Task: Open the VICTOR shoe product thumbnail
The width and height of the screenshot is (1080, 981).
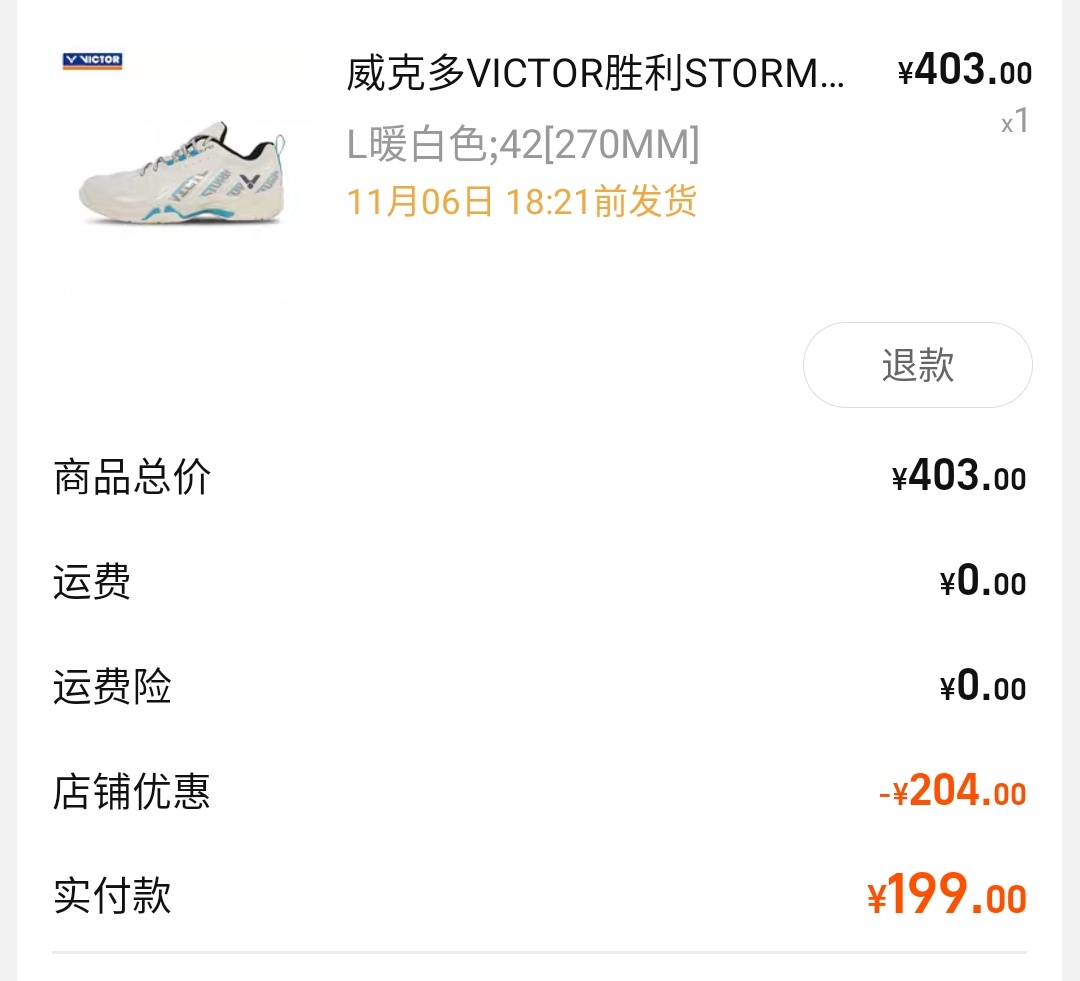Action: click(181, 172)
